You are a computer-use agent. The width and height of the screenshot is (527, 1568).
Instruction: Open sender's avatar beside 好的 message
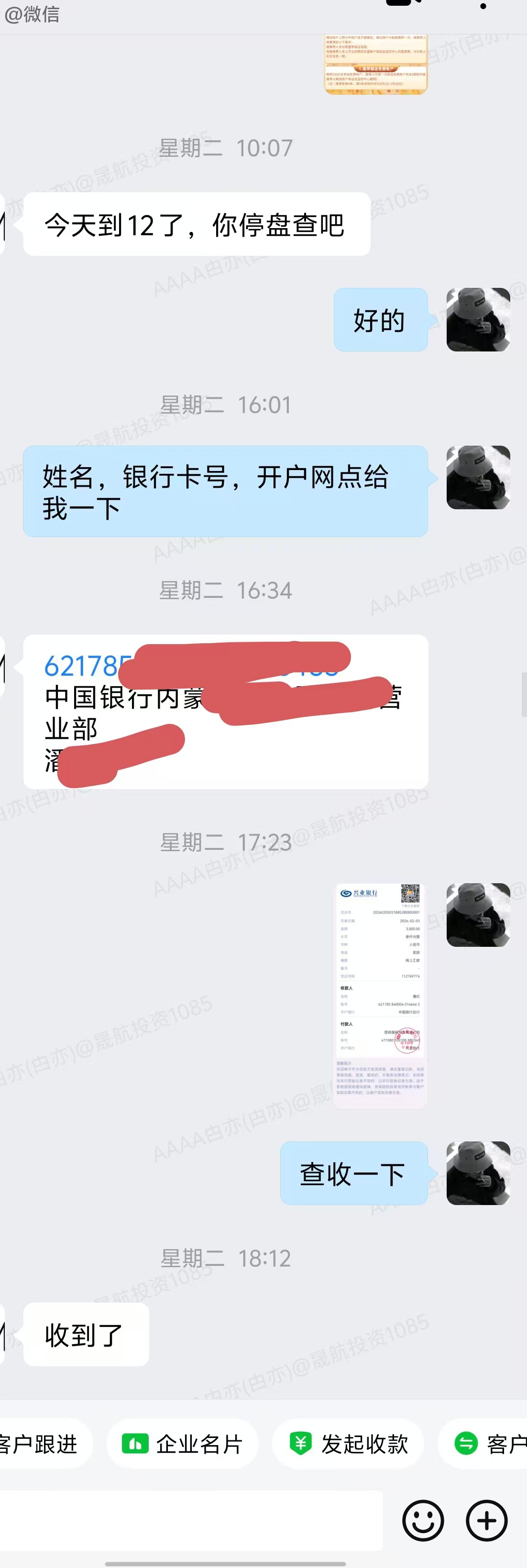tap(478, 319)
